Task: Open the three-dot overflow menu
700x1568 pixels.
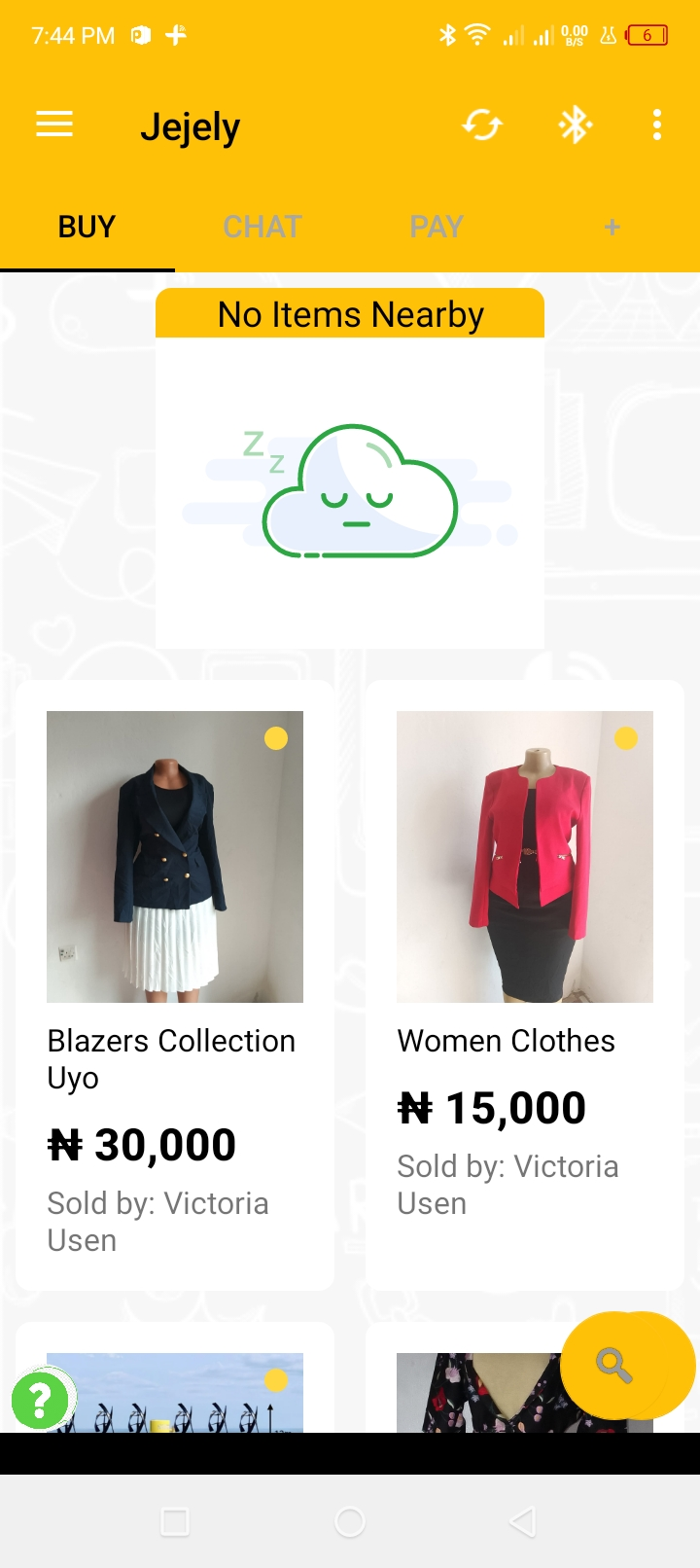Action: pos(657,125)
